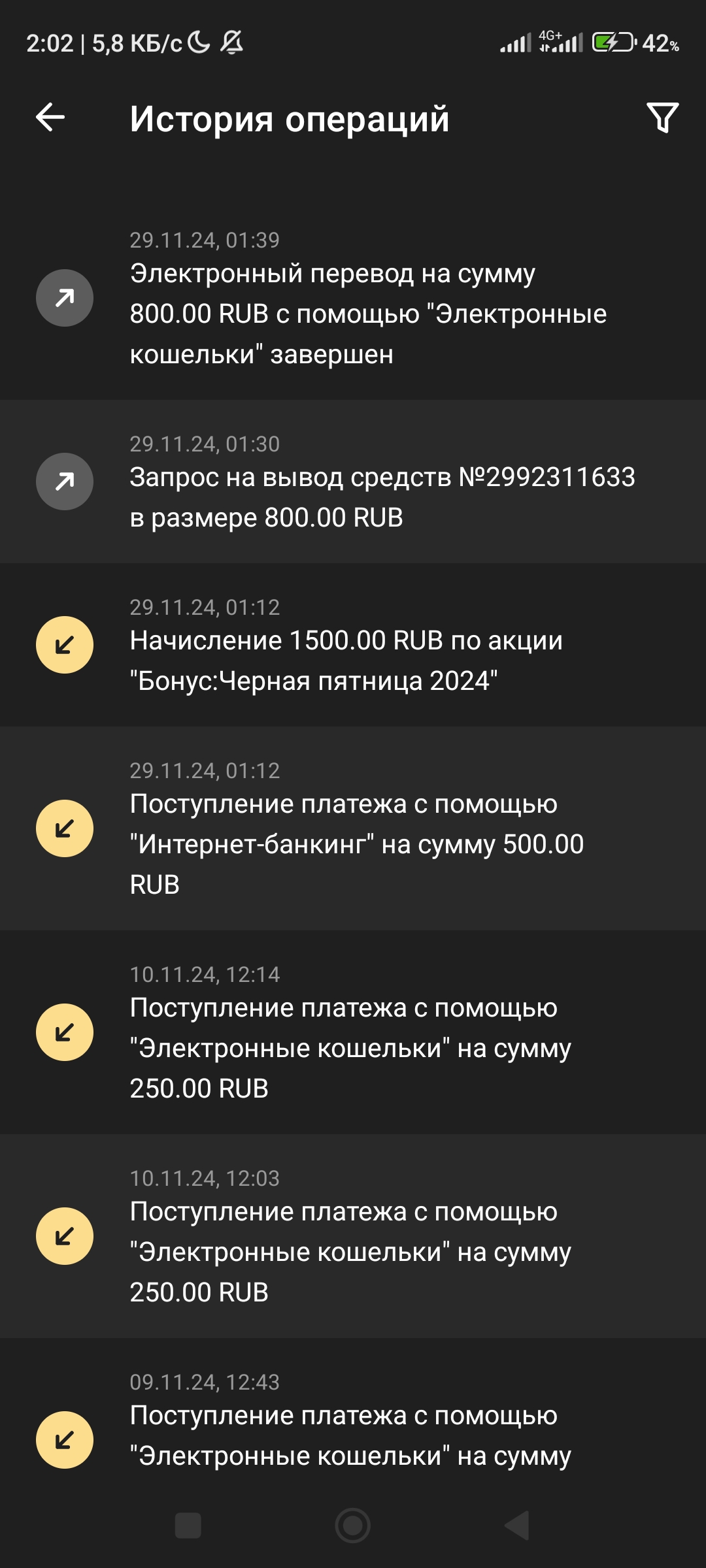The image size is (706, 1568).
Task: Tap the system home button
Action: 353,1526
